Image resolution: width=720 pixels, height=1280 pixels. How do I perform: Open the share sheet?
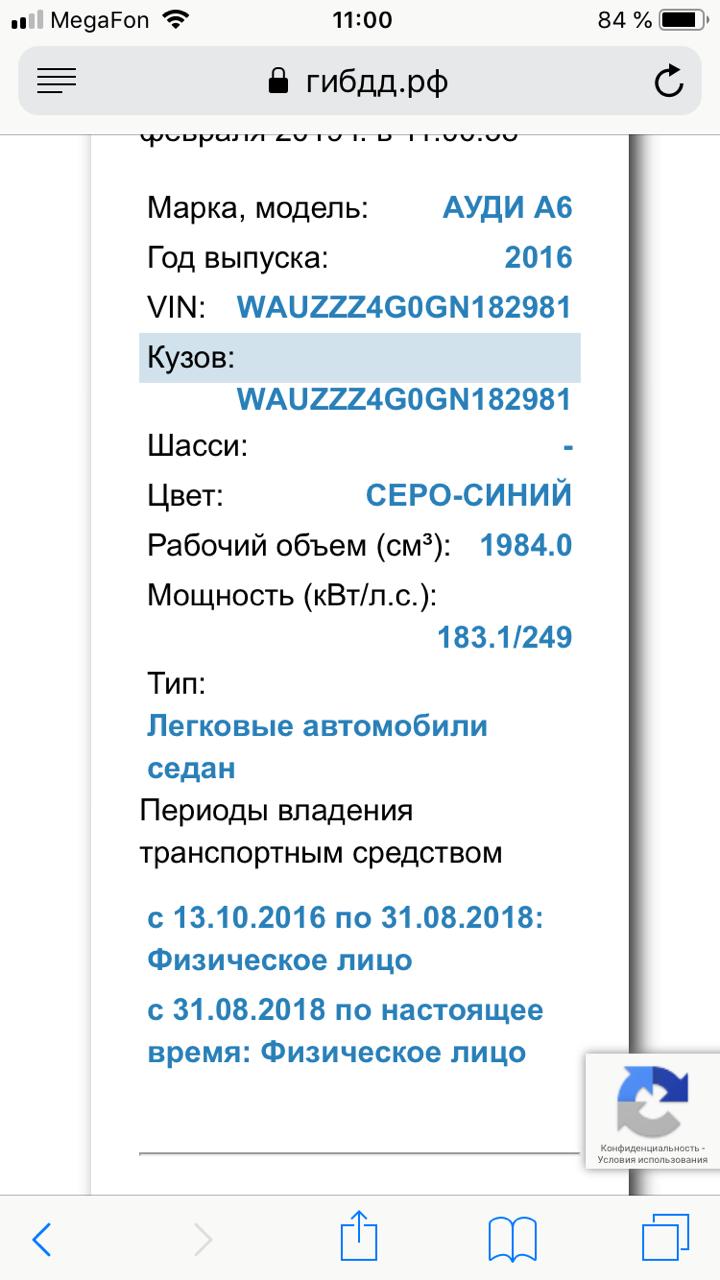[358, 1237]
